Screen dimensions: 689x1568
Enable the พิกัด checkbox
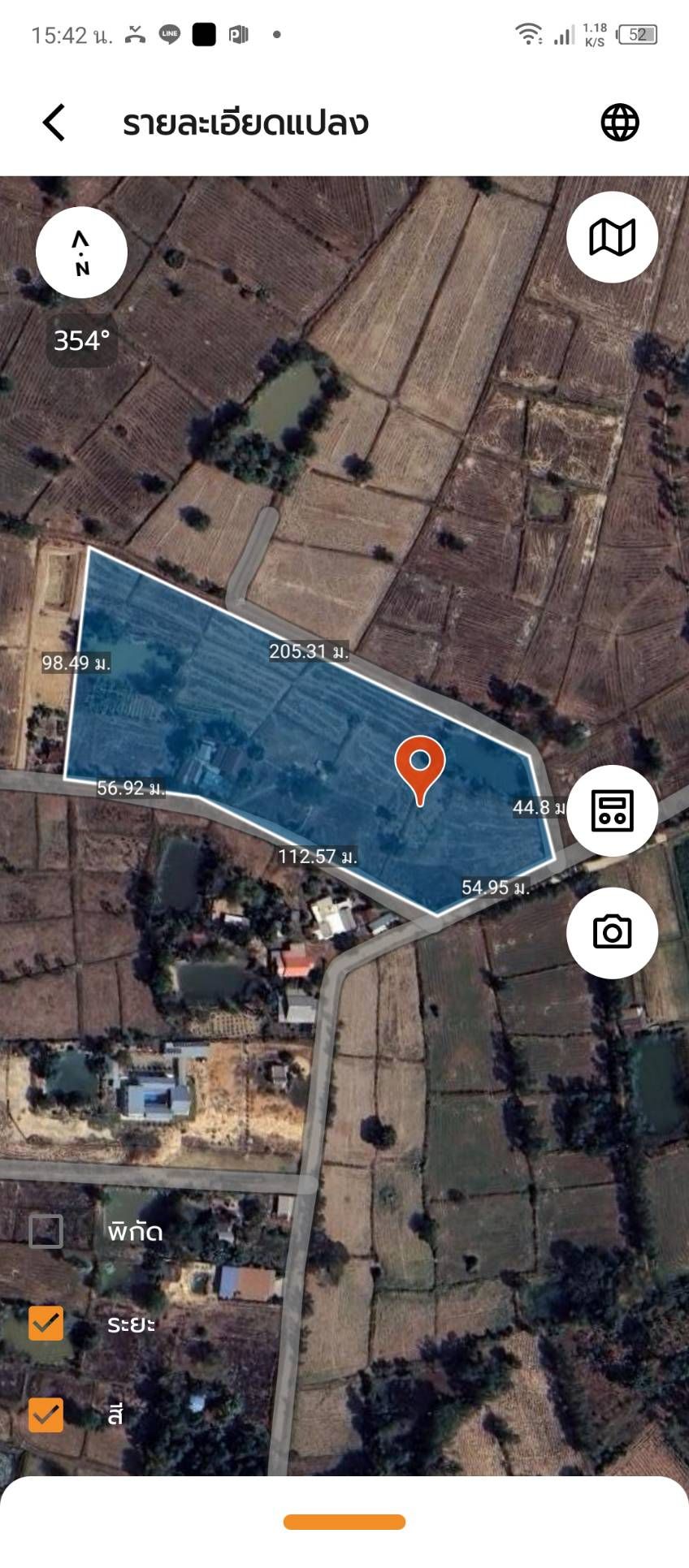46,1231
